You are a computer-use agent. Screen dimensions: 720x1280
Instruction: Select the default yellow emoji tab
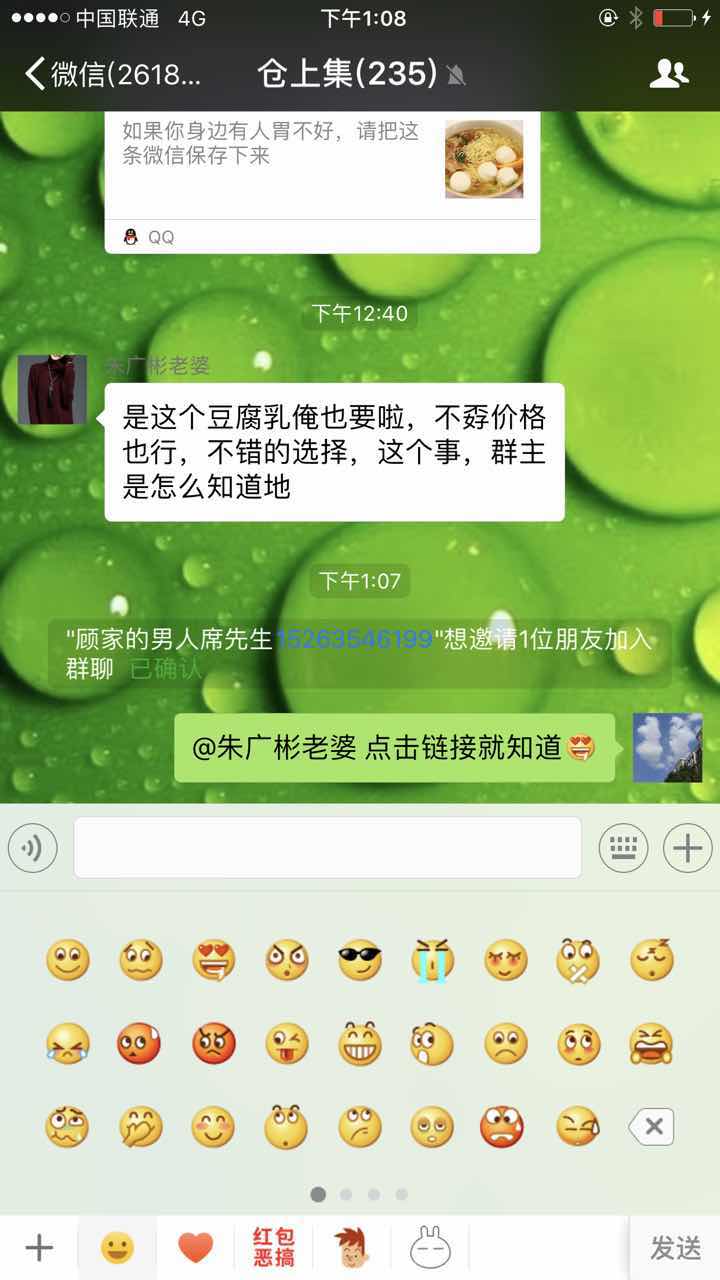click(x=118, y=1248)
